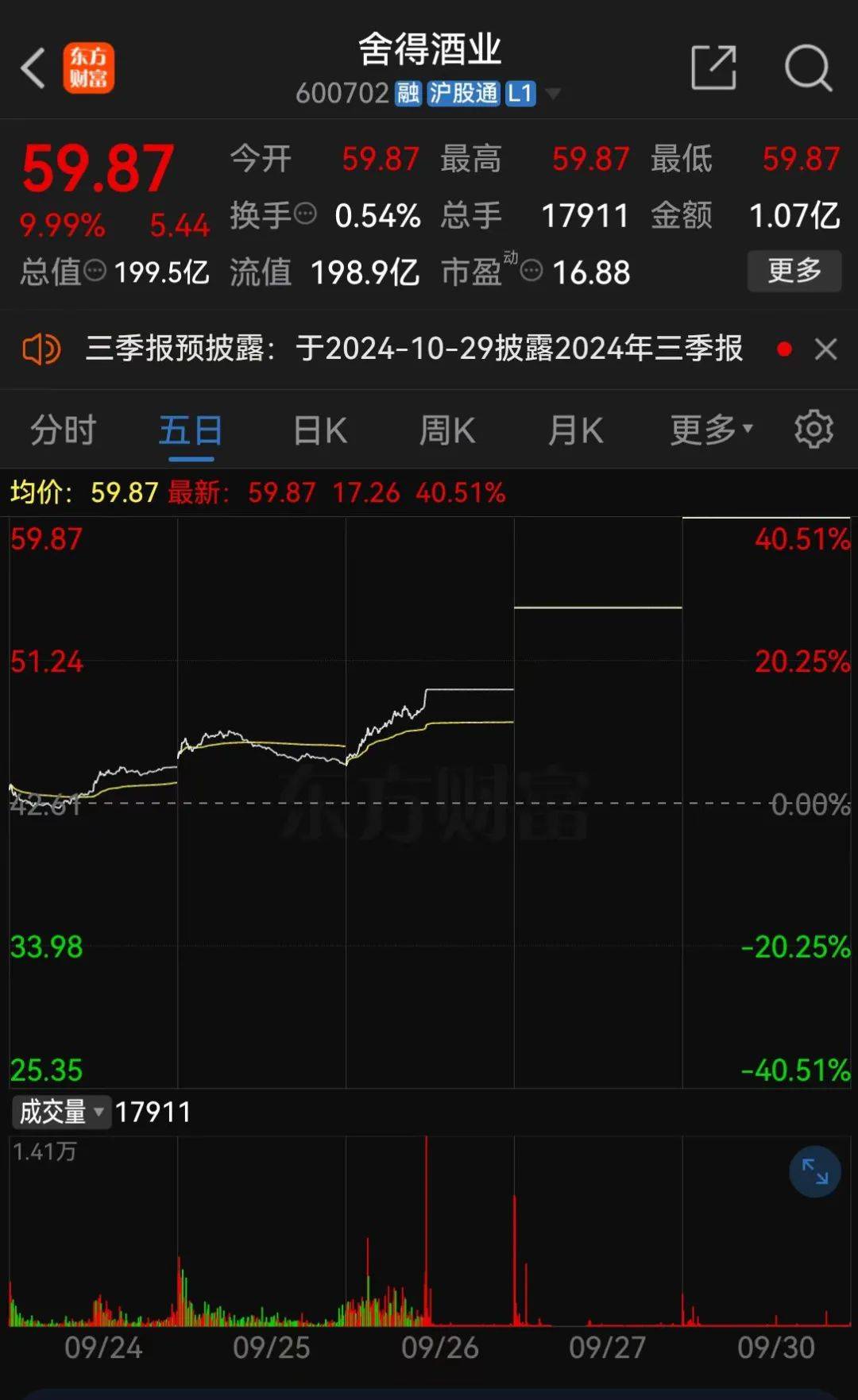This screenshot has height=1400, width=858.
Task: Tap the 总值 info icon
Action: (95, 272)
